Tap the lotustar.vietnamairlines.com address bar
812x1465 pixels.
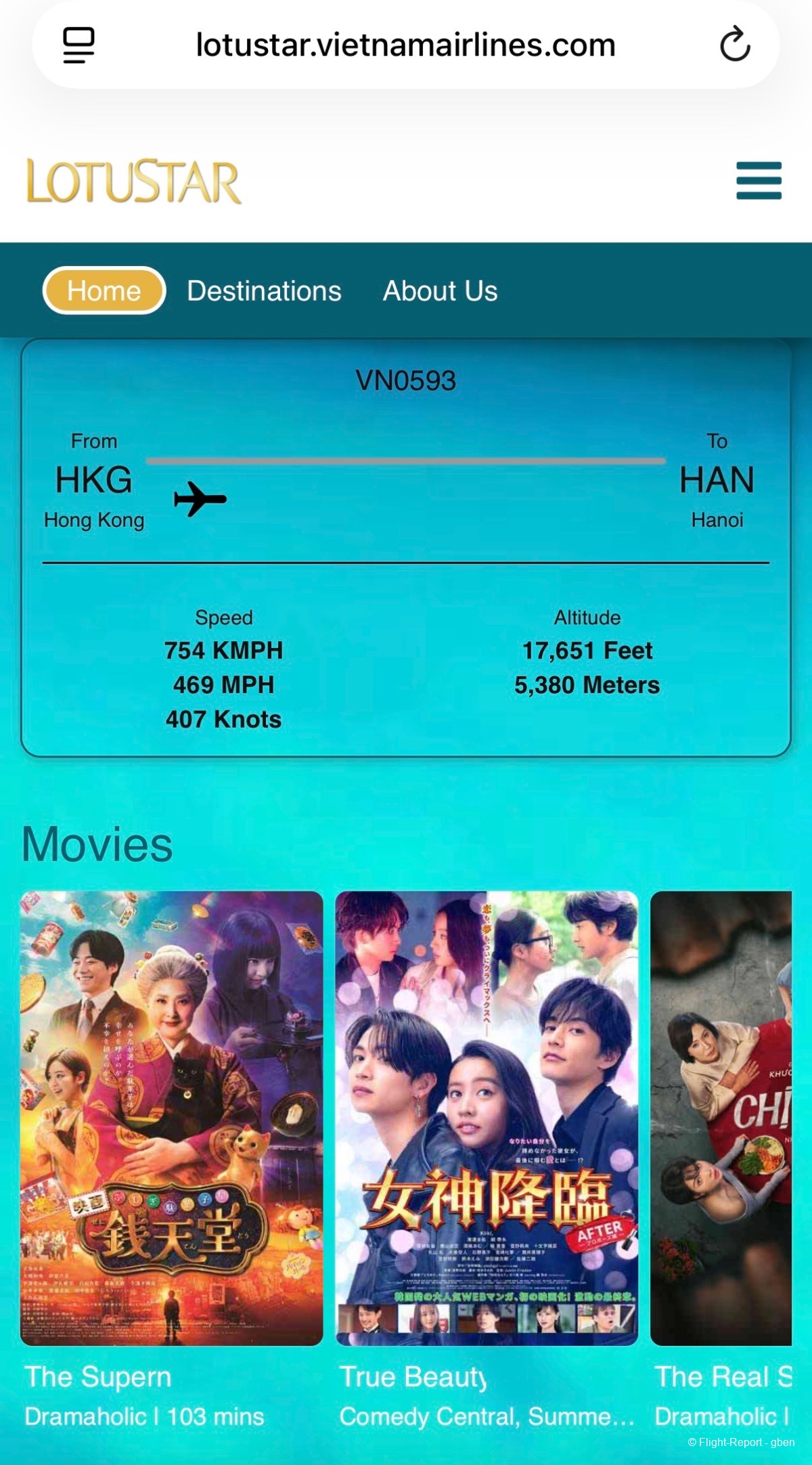[405, 45]
